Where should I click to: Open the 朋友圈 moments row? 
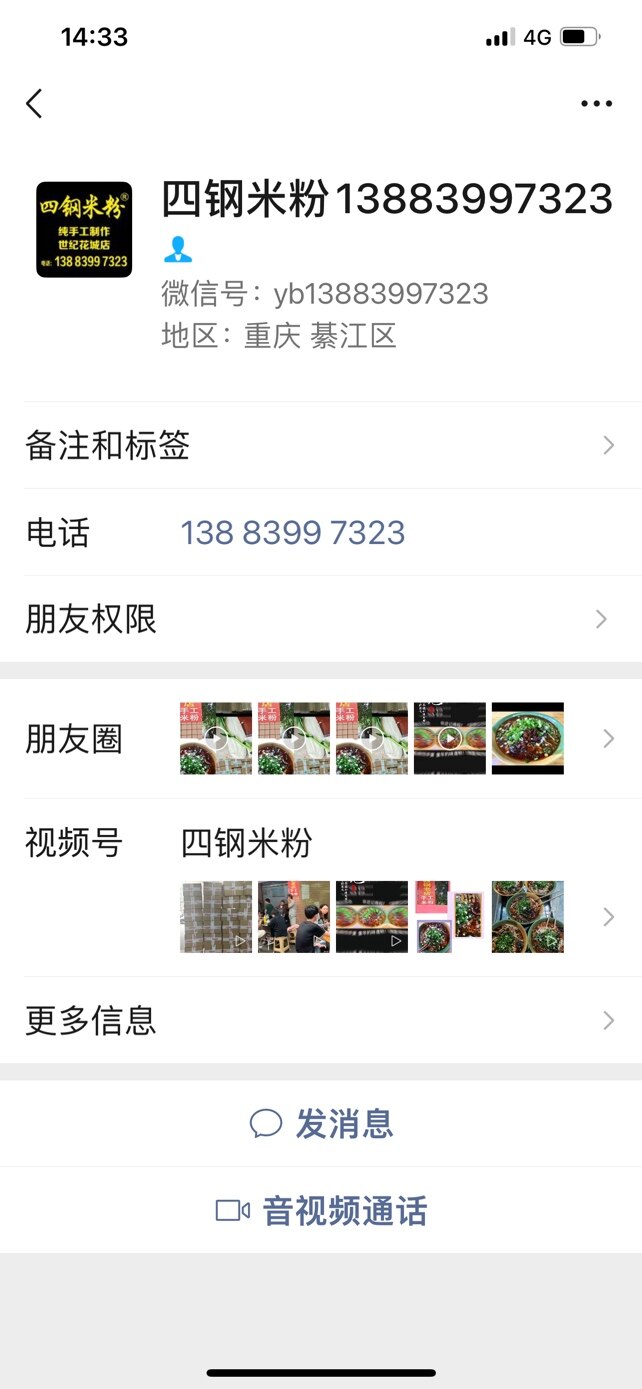320,739
